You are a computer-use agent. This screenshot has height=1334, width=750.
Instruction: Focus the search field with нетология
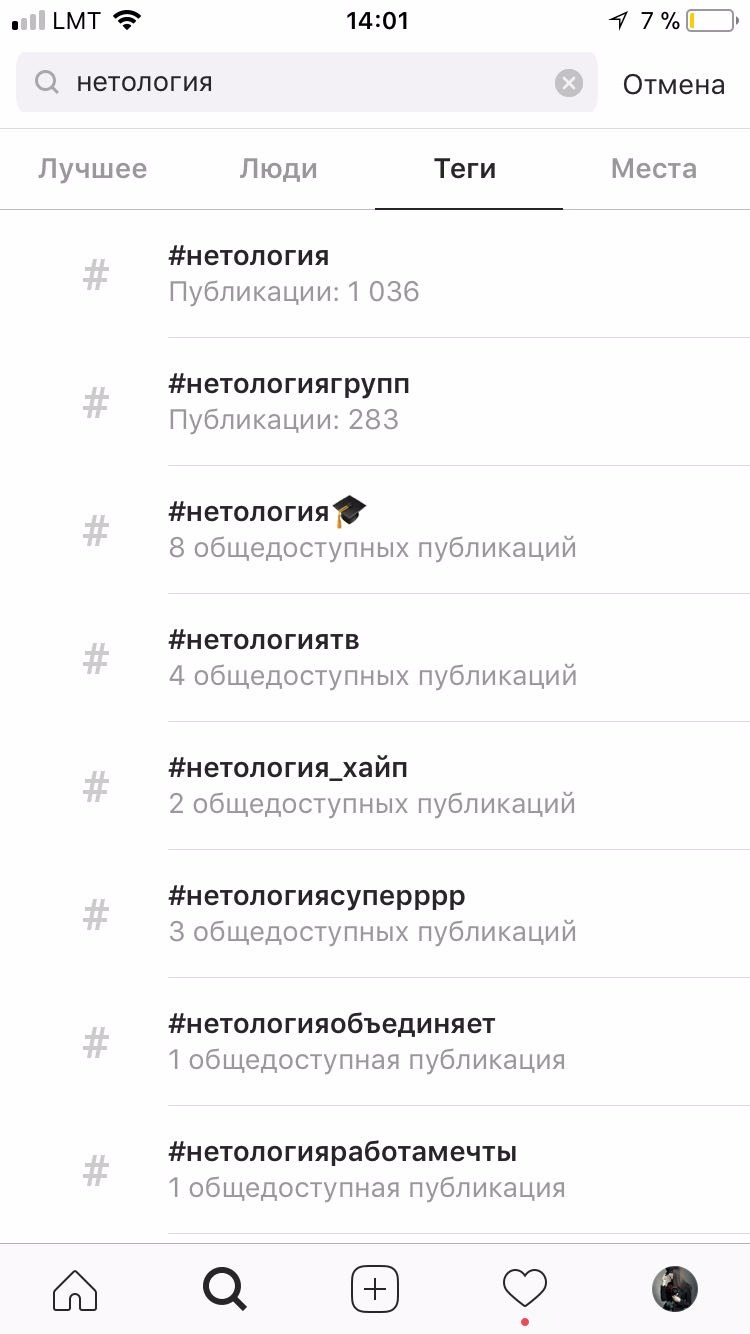[300, 83]
